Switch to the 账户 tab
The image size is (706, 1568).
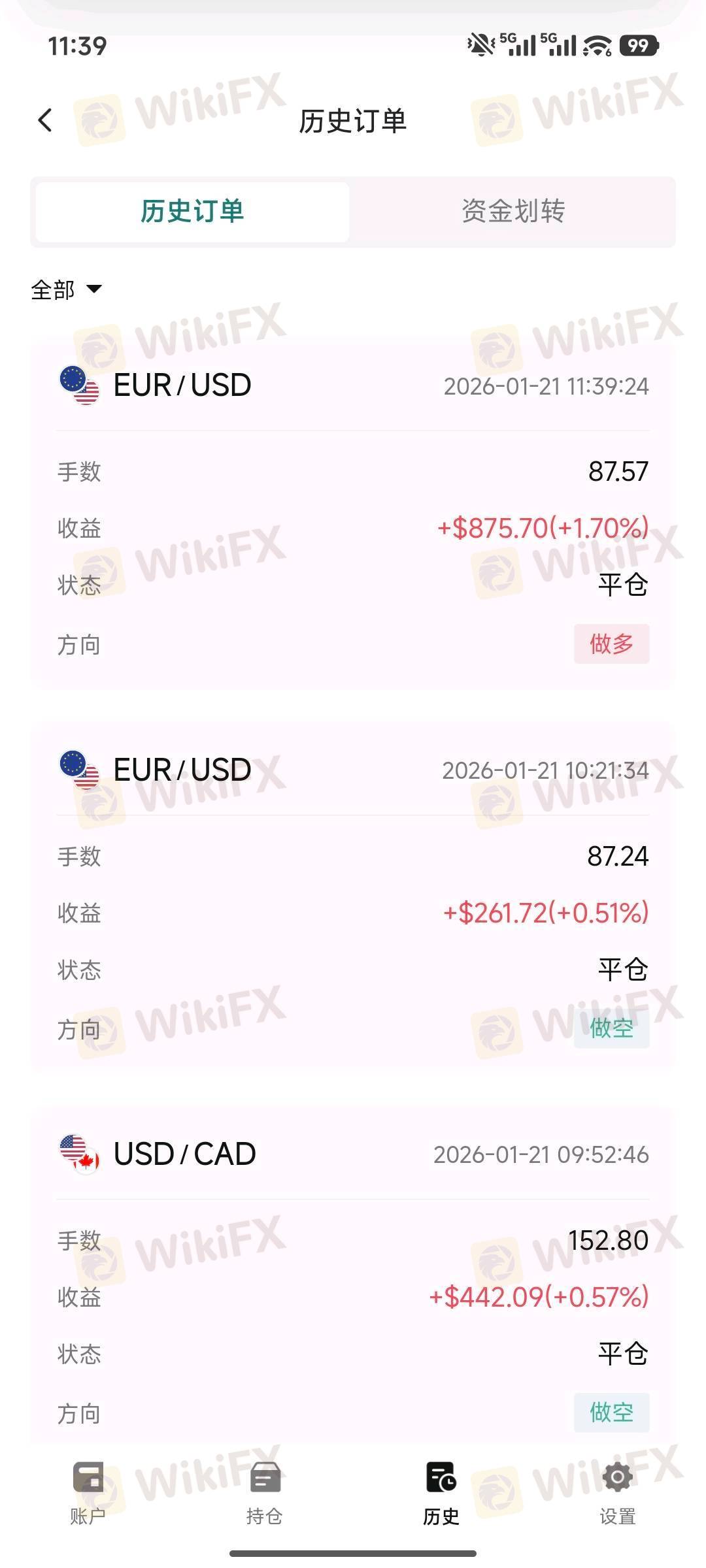coord(88,1493)
